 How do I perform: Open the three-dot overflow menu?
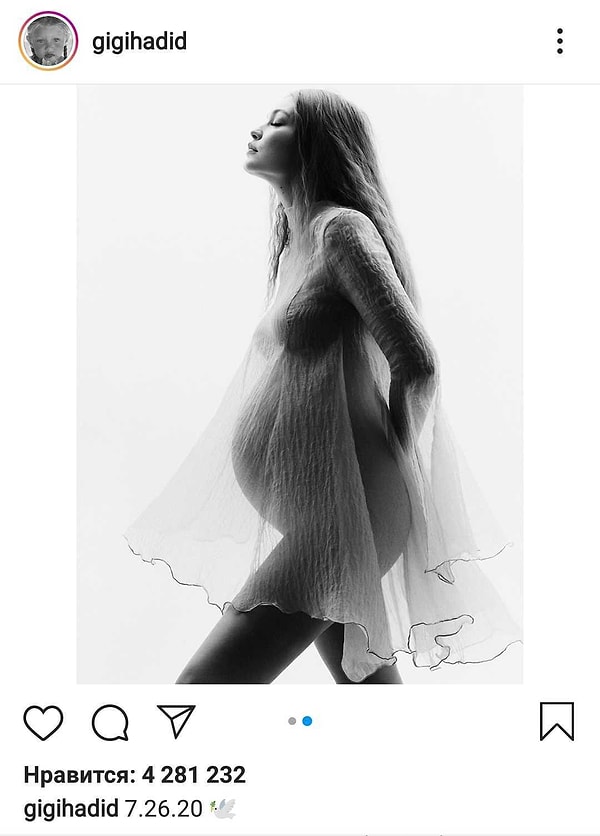pyautogui.click(x=559, y=41)
